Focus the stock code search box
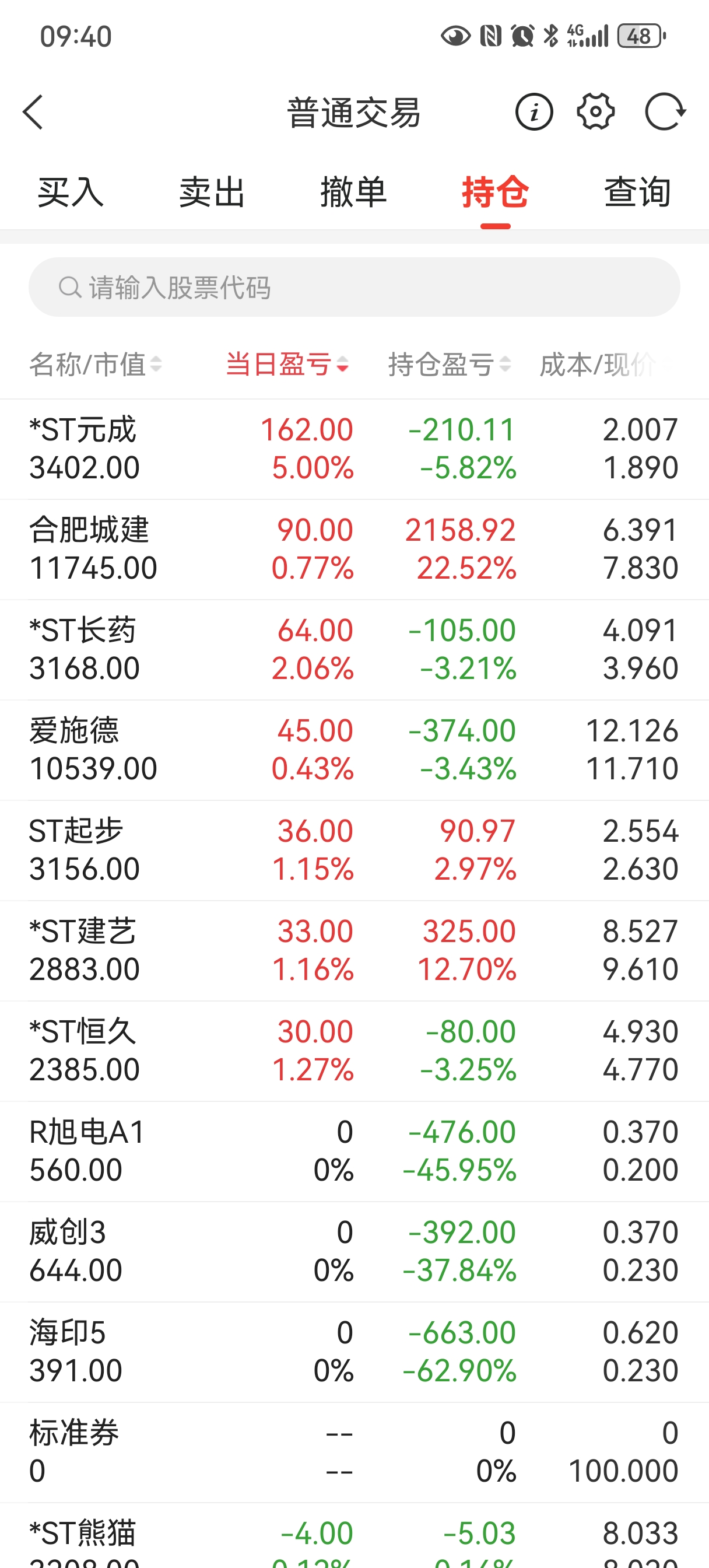The height and width of the screenshot is (1568, 709). [x=354, y=288]
